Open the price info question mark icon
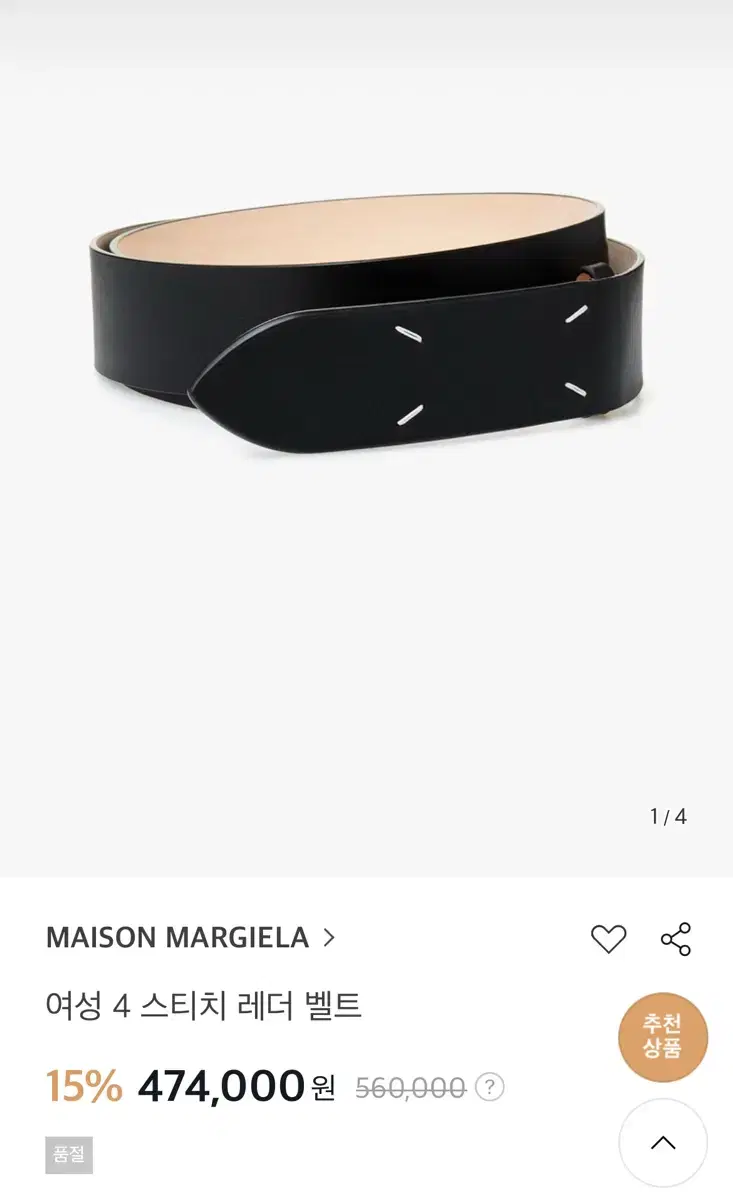This screenshot has height=1200, width=733. [x=489, y=1087]
